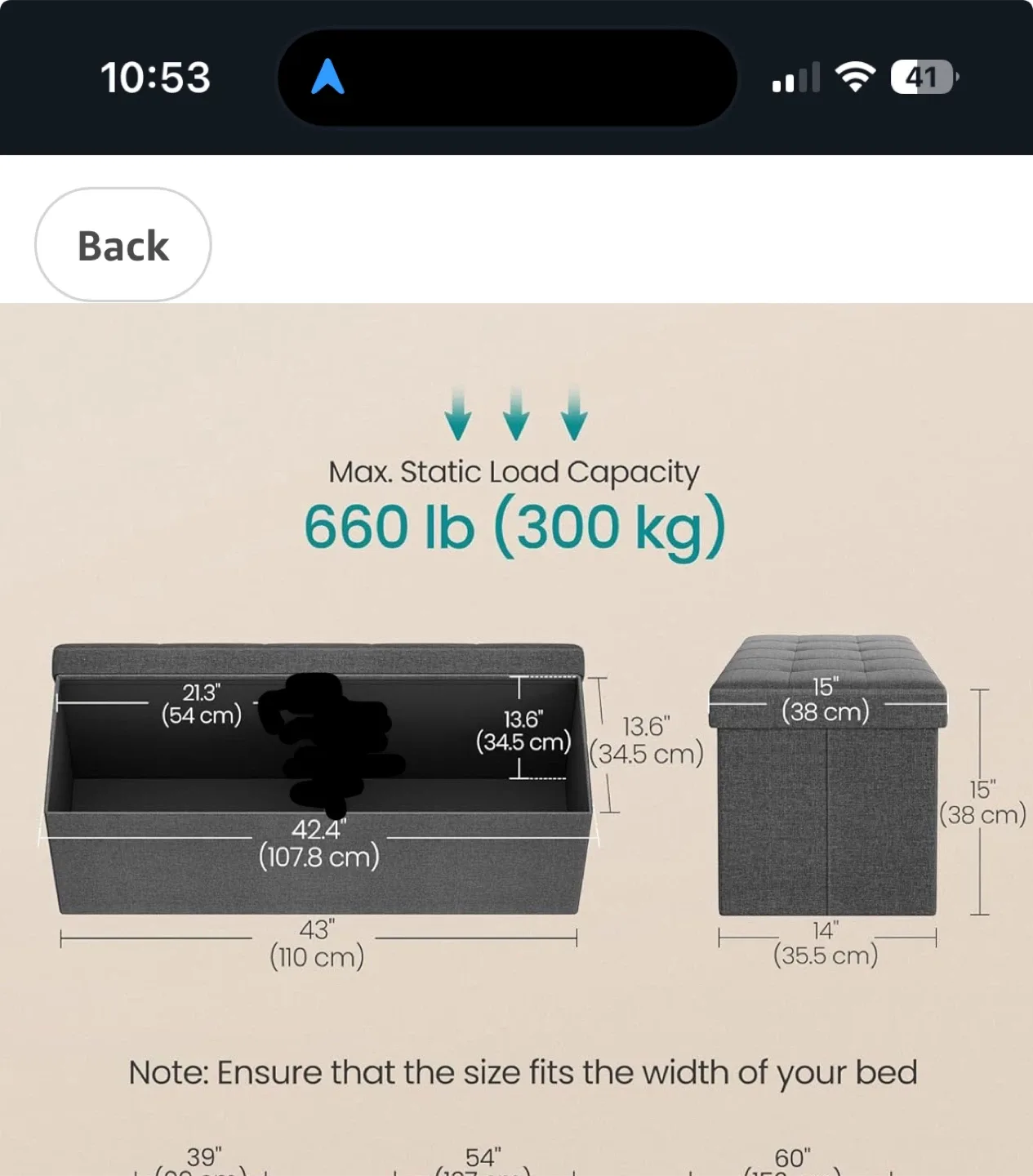Screen dimensions: 1033x1176
Task: Tap the Wi-Fi icon in the status bar
Action: click(x=853, y=78)
